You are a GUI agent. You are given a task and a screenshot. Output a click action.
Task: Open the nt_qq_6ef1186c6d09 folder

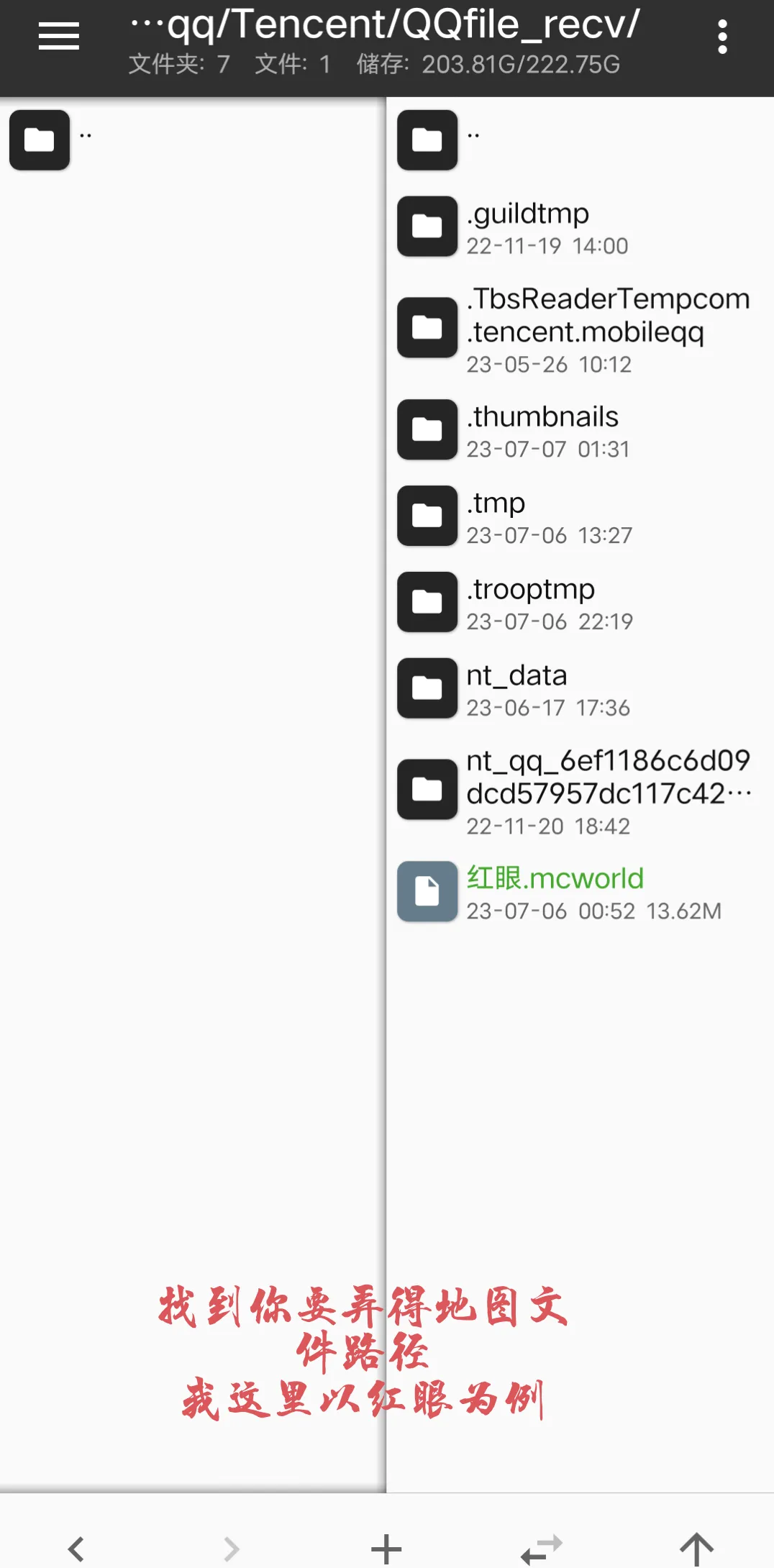coord(575,790)
